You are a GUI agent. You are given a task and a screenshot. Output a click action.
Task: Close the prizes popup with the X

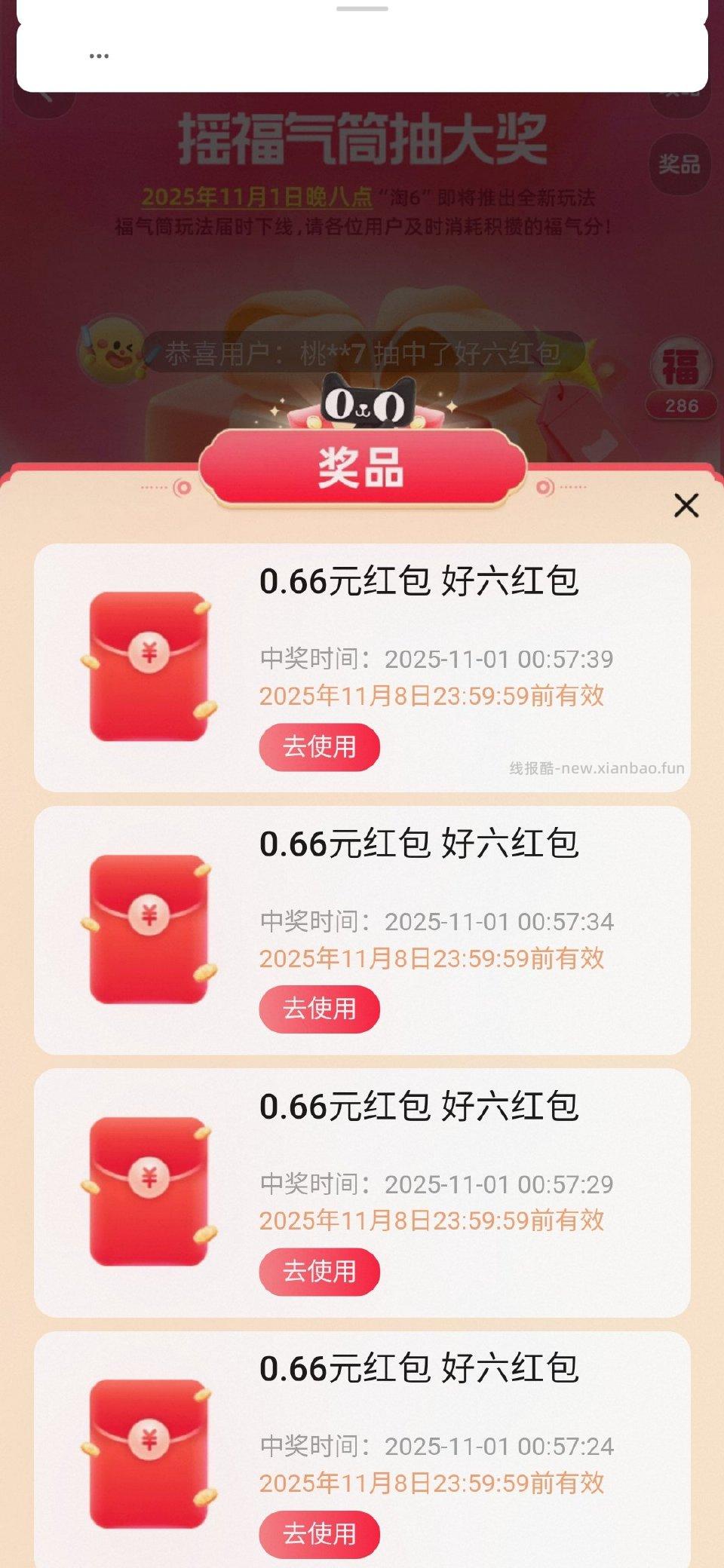click(685, 506)
